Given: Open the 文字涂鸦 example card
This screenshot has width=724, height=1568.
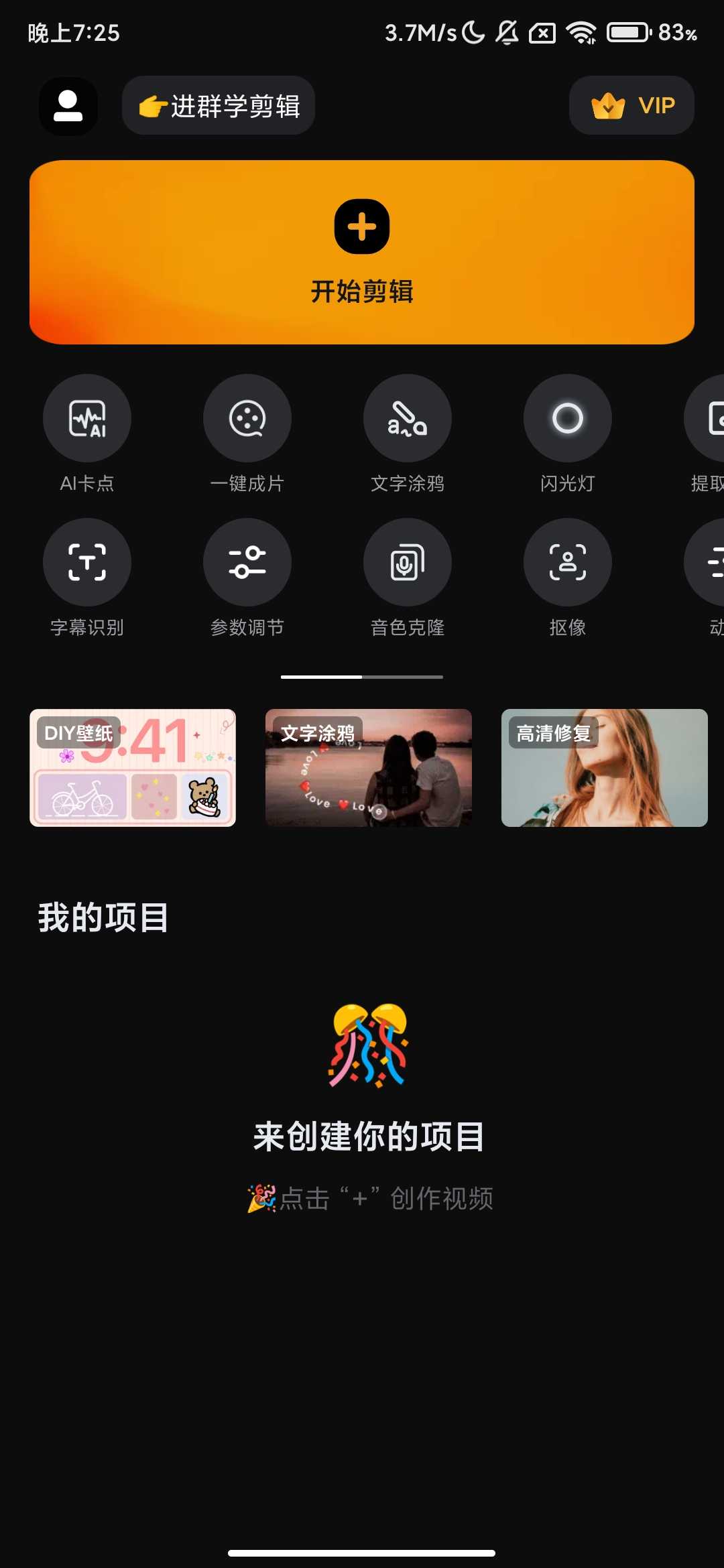Looking at the screenshot, I should pyautogui.click(x=367, y=769).
